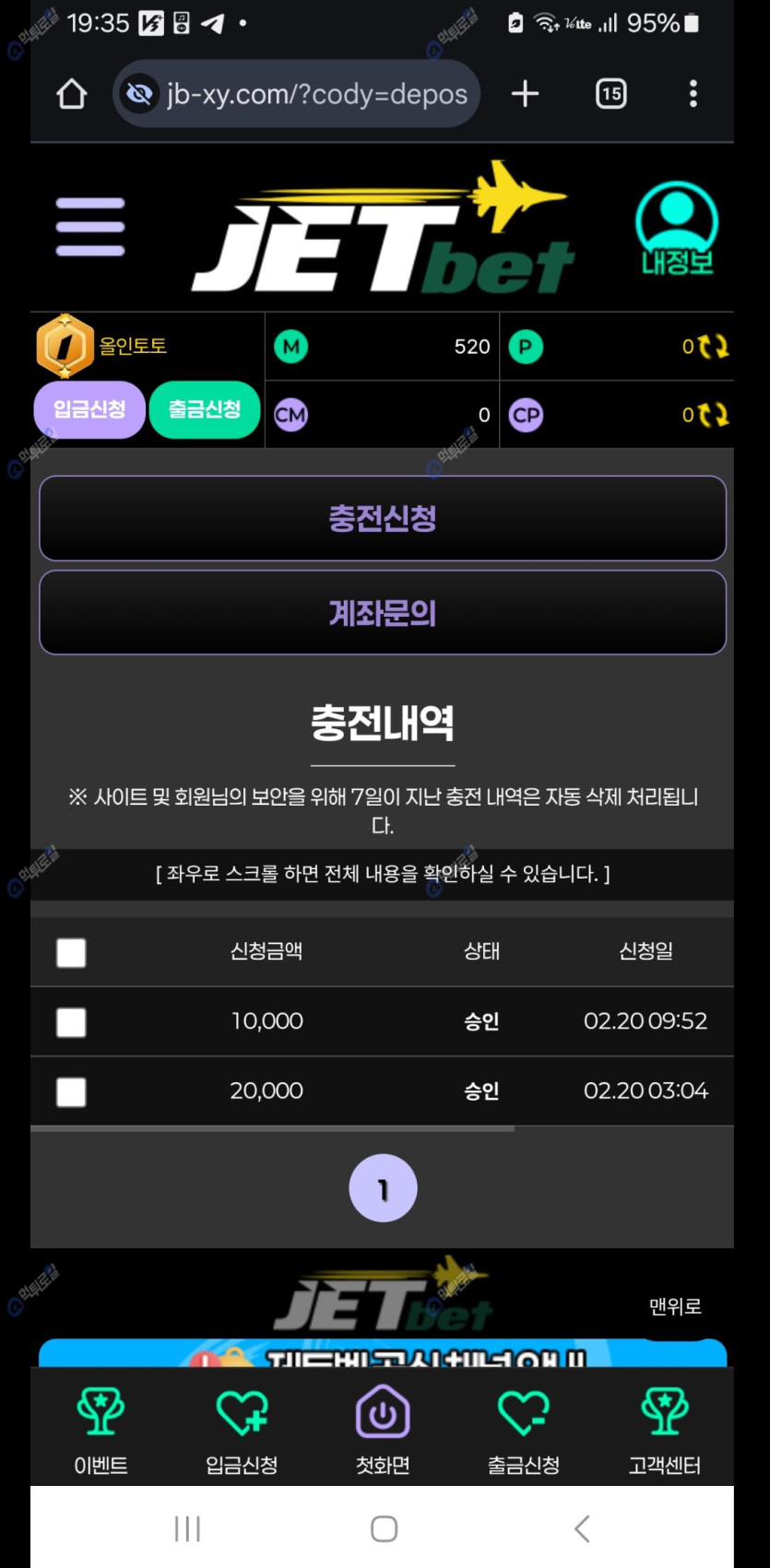
Task: Check the select-all checkbox in table header
Action: point(71,952)
